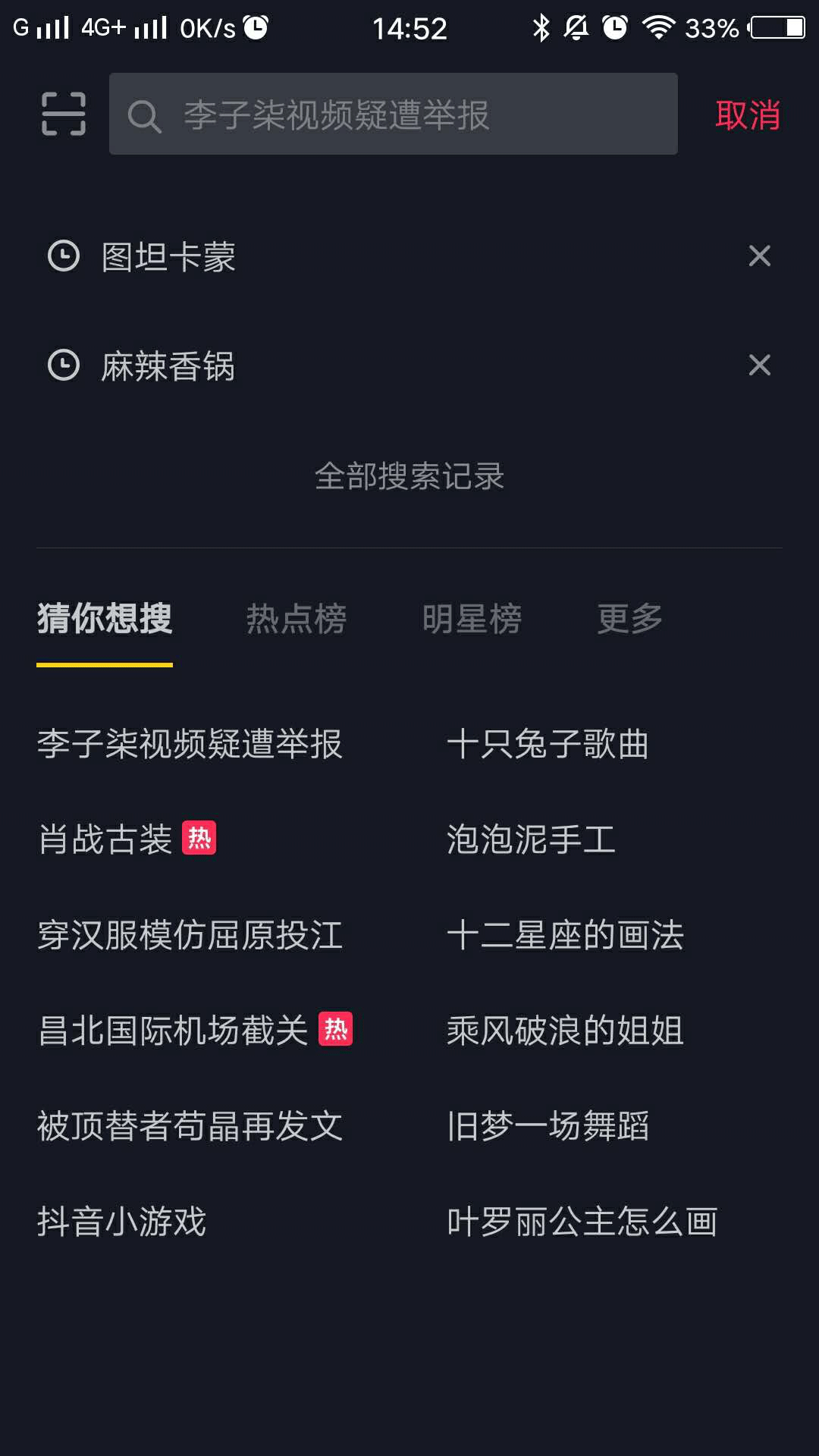
Task: Tap suggestion 穿汉服模仿屈原投江
Action: (x=190, y=935)
